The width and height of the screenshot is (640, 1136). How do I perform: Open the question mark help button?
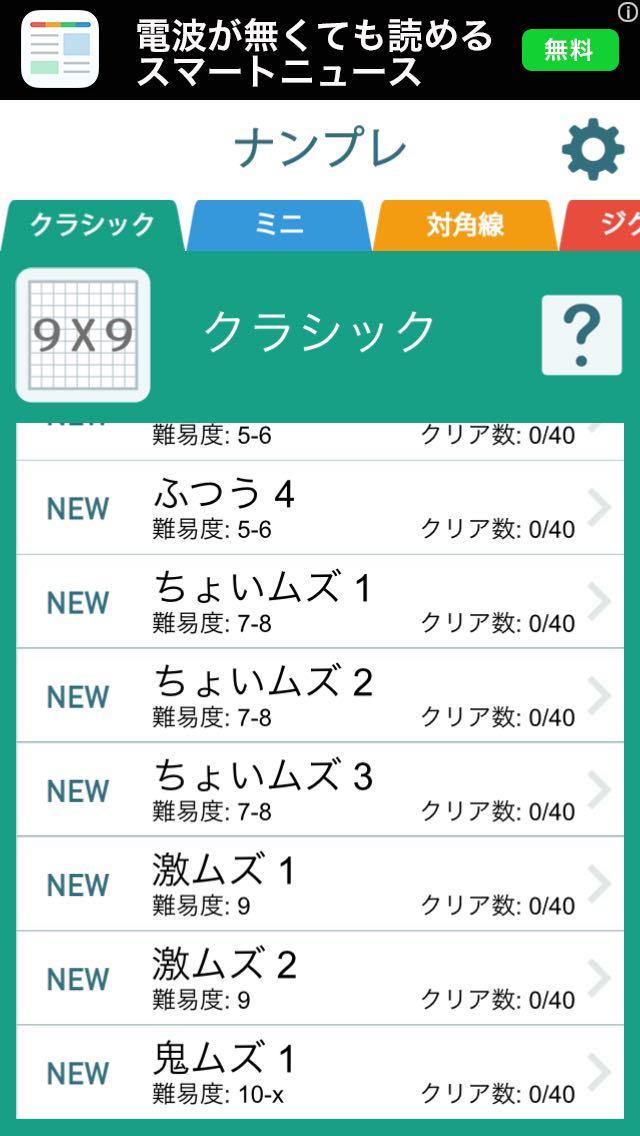tap(581, 335)
